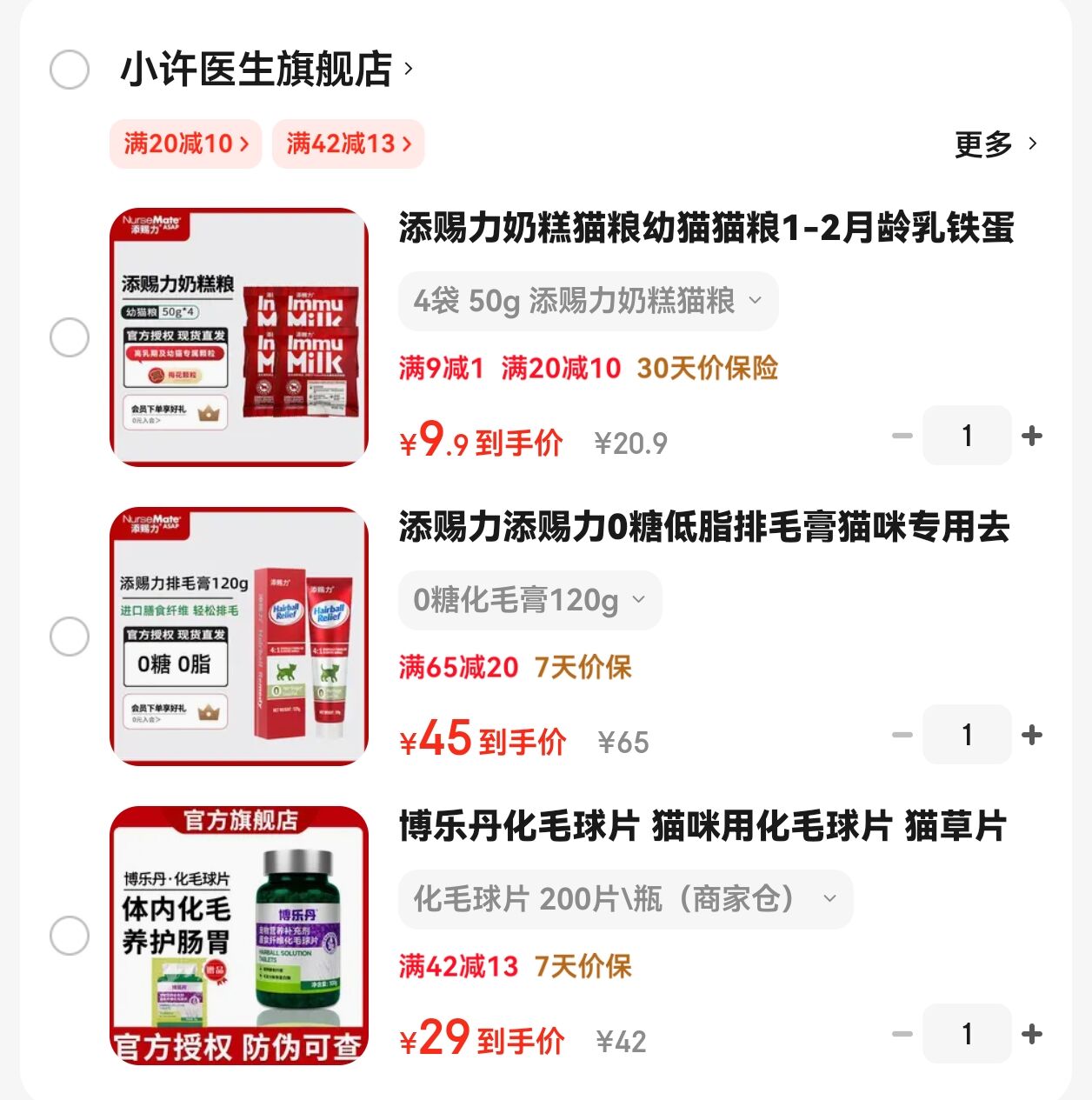The height and width of the screenshot is (1100, 1092).
Task: Check the 添赐力奶糕猫粮 item checkbox
Action: coord(70,337)
